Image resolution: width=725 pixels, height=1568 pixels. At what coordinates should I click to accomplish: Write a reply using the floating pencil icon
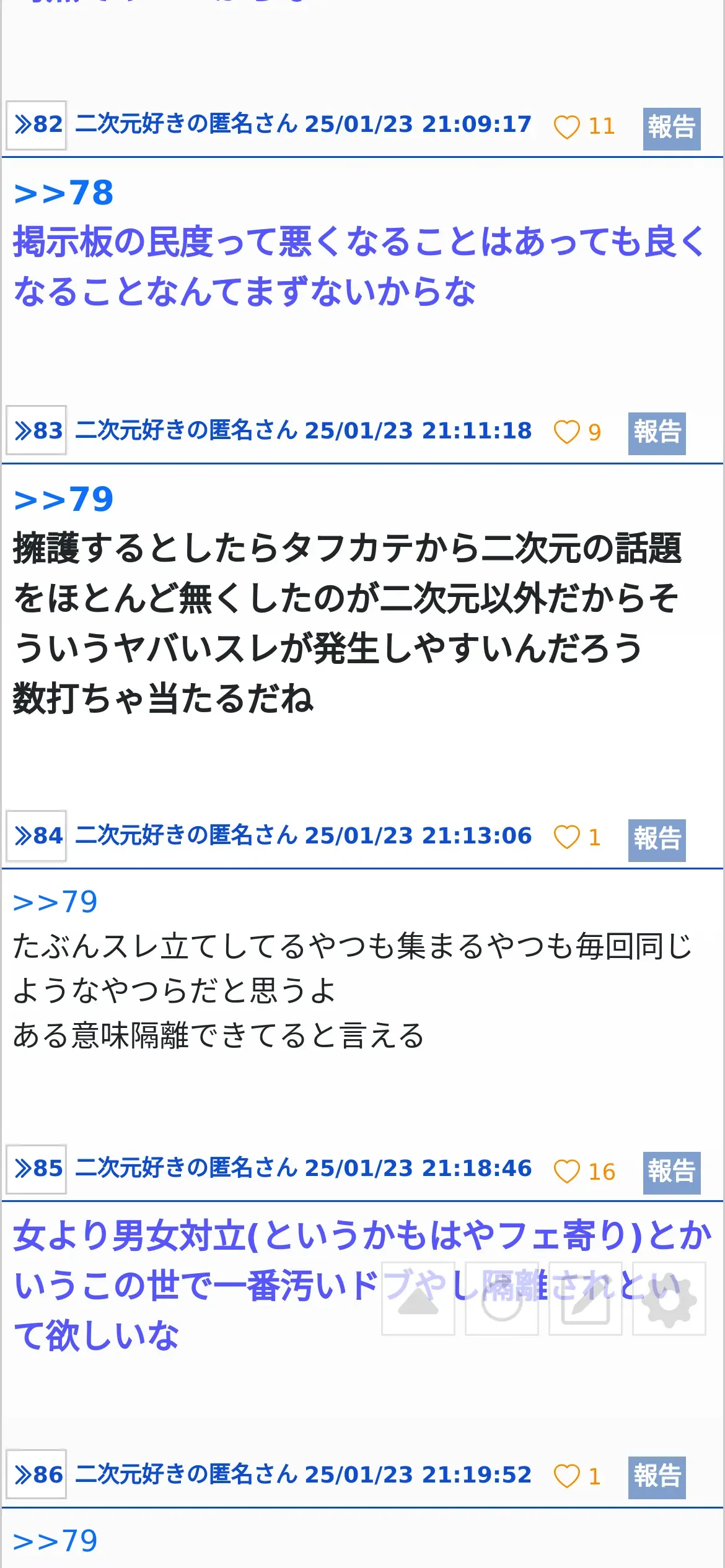[586, 1298]
